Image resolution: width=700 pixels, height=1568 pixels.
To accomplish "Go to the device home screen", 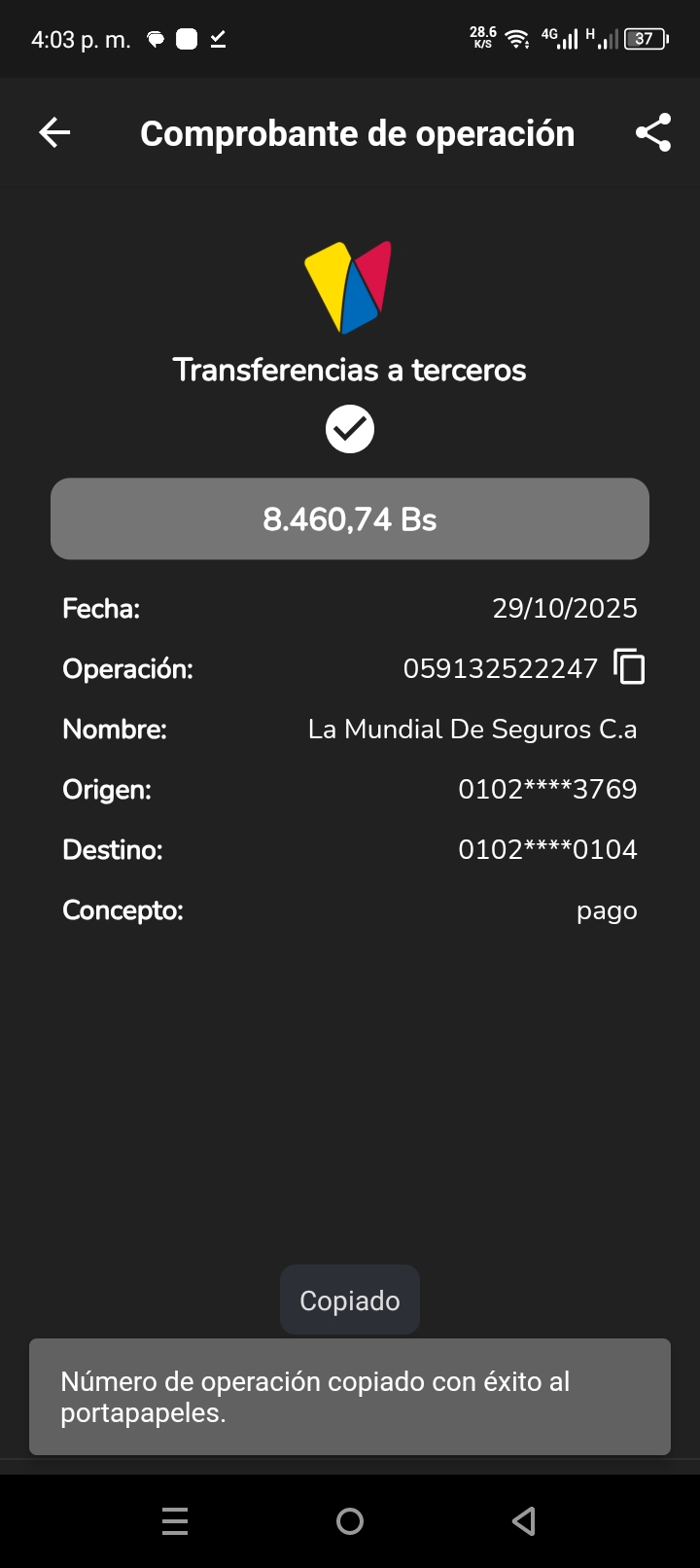I will 350,1520.
